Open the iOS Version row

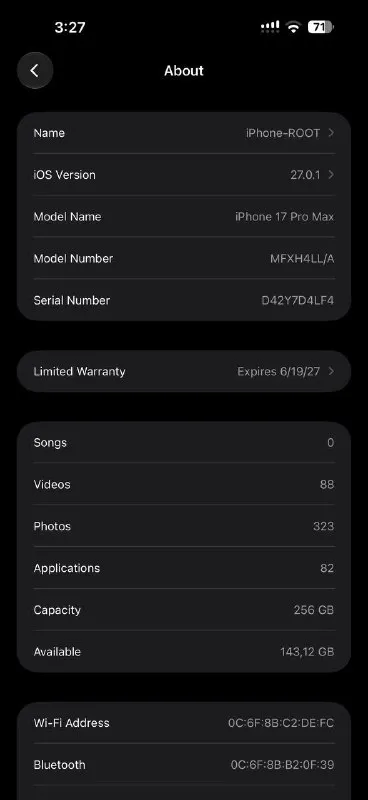[184, 175]
